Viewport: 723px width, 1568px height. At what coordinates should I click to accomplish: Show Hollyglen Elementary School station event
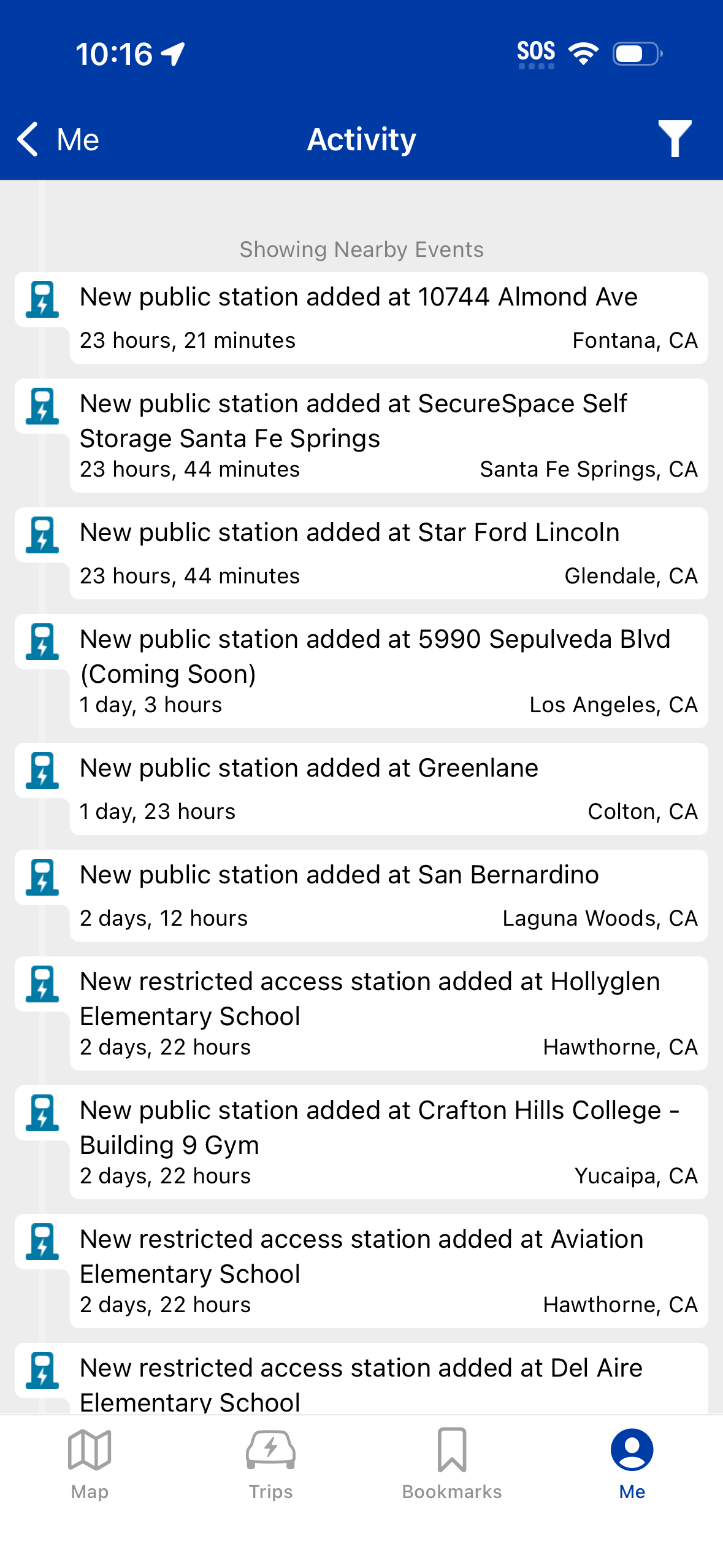(389, 1013)
